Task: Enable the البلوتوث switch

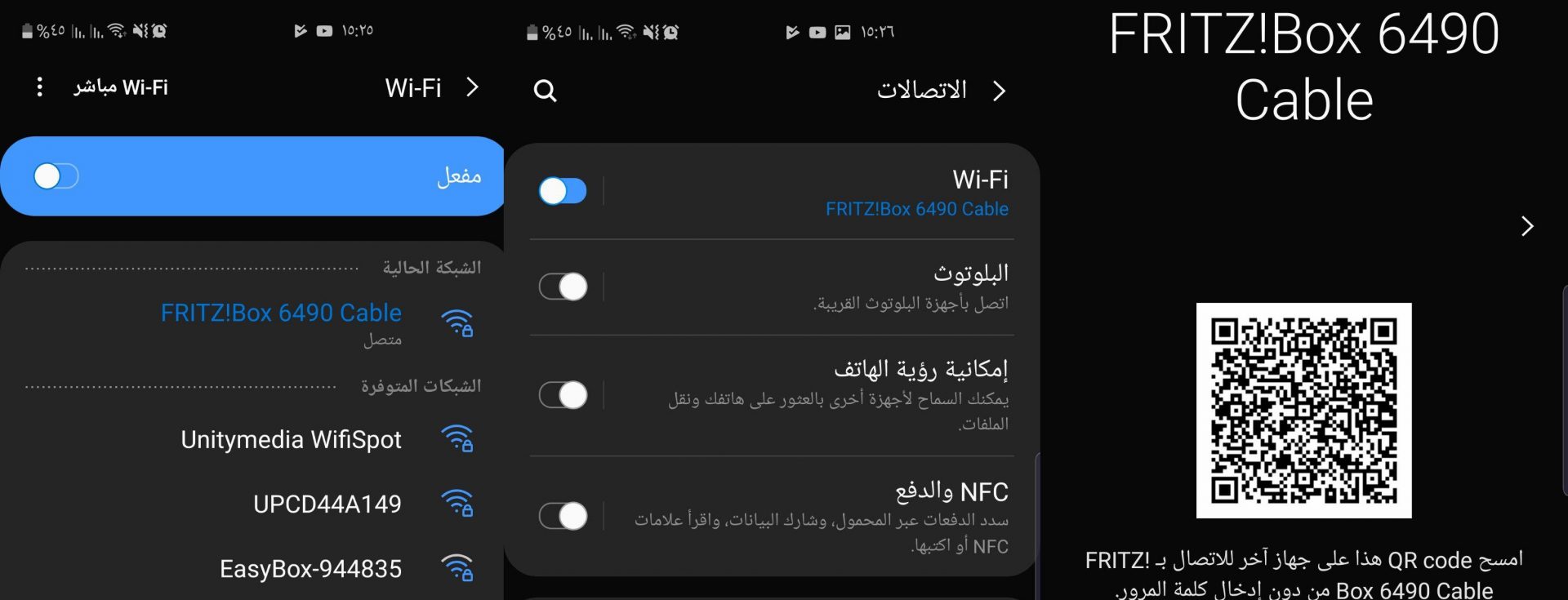Action: coord(563,287)
